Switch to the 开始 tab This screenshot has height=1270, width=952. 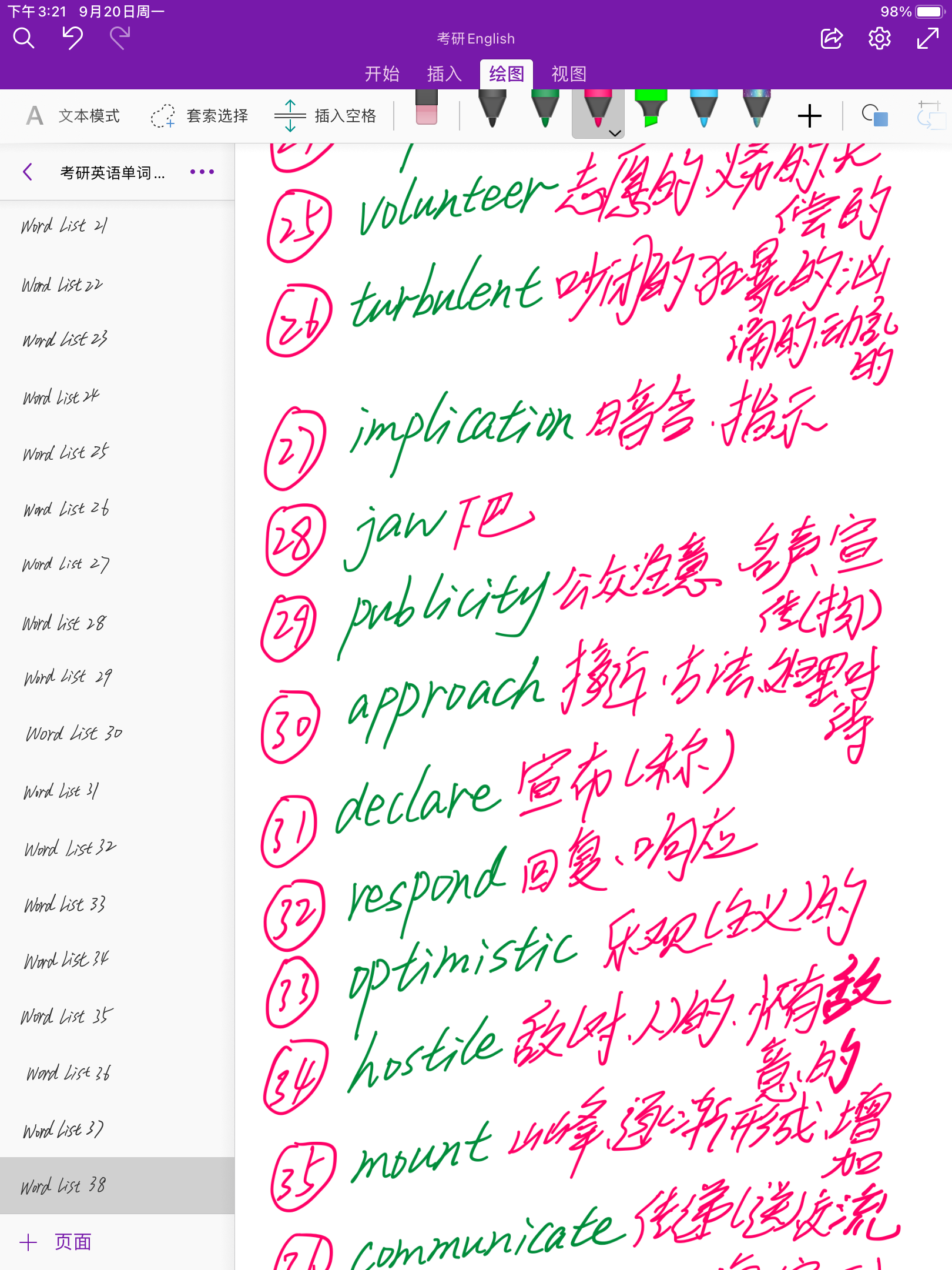(x=382, y=74)
